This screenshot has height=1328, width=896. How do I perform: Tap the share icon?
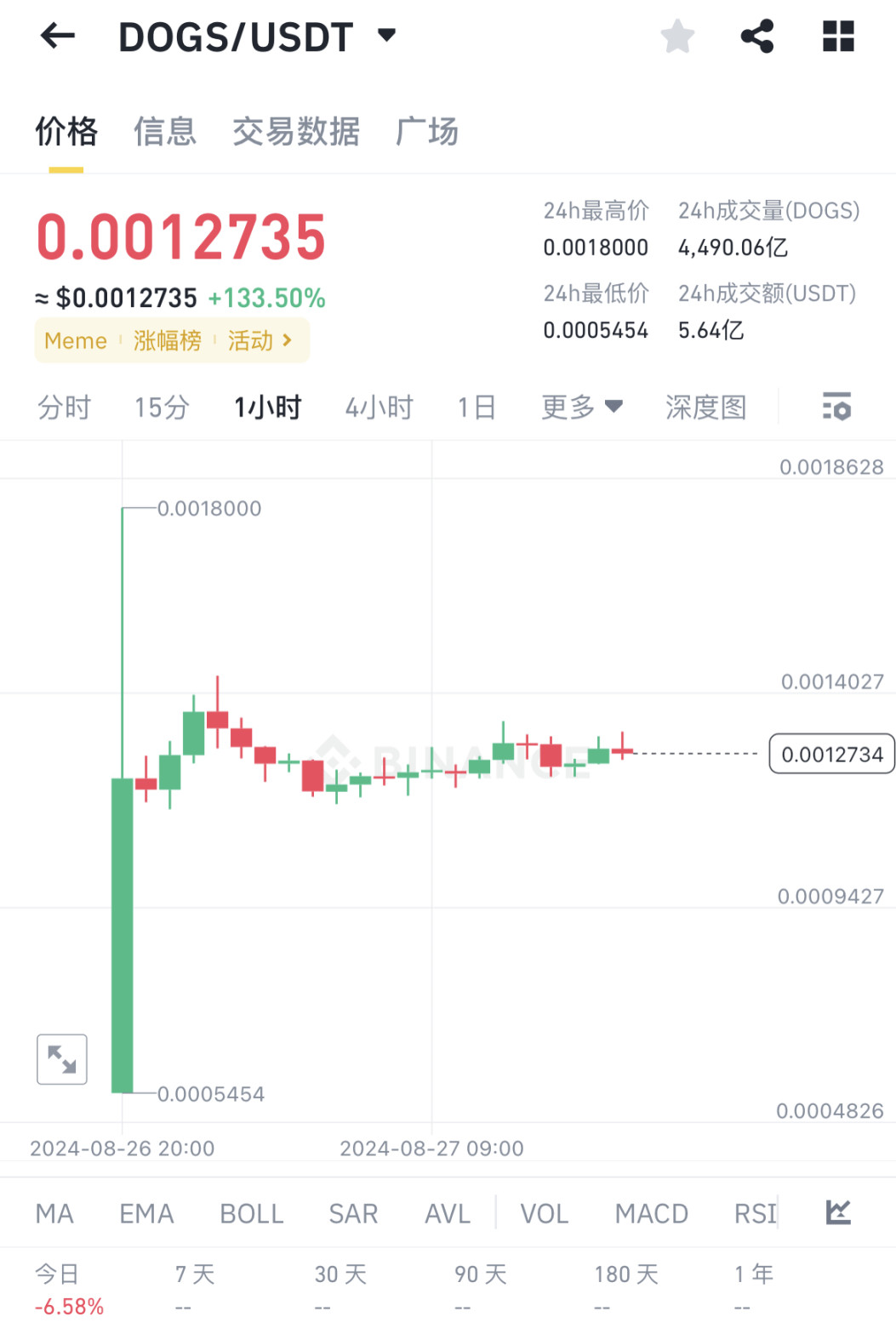coord(756,36)
